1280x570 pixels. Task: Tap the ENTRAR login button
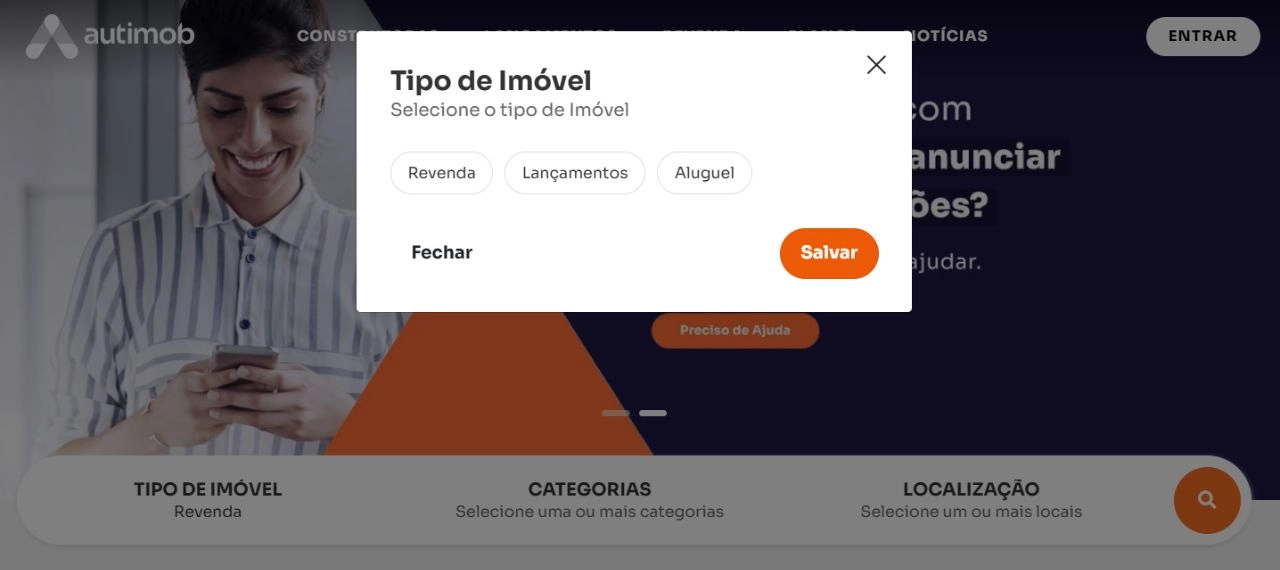(1202, 36)
